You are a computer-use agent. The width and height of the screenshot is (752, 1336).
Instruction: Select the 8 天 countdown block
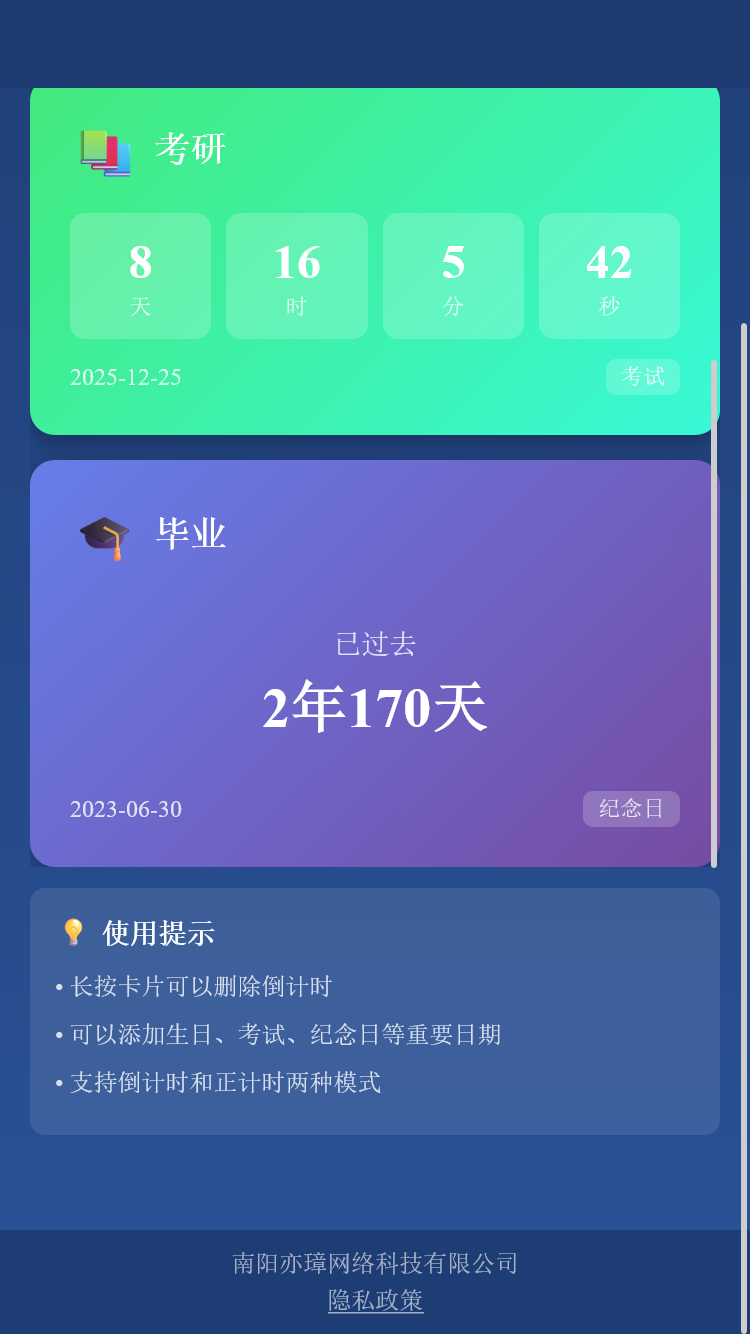tap(140, 276)
